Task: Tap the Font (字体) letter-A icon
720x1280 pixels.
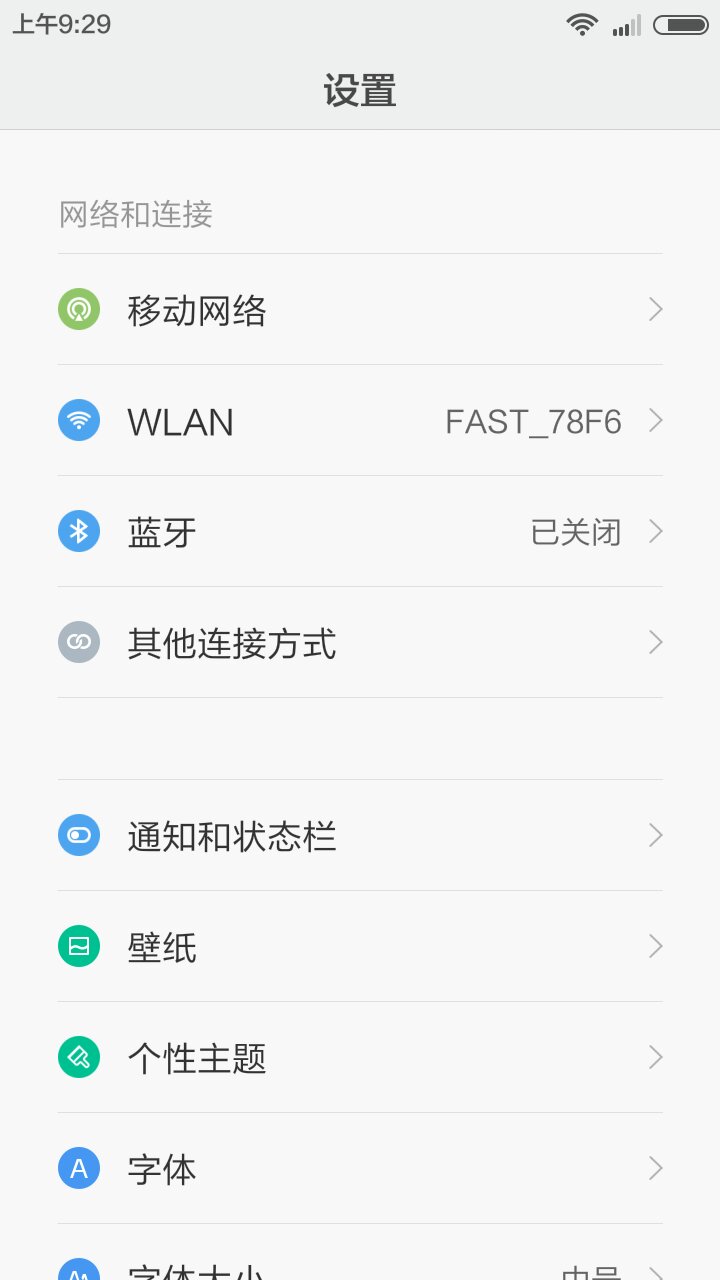Action: click(x=78, y=1168)
